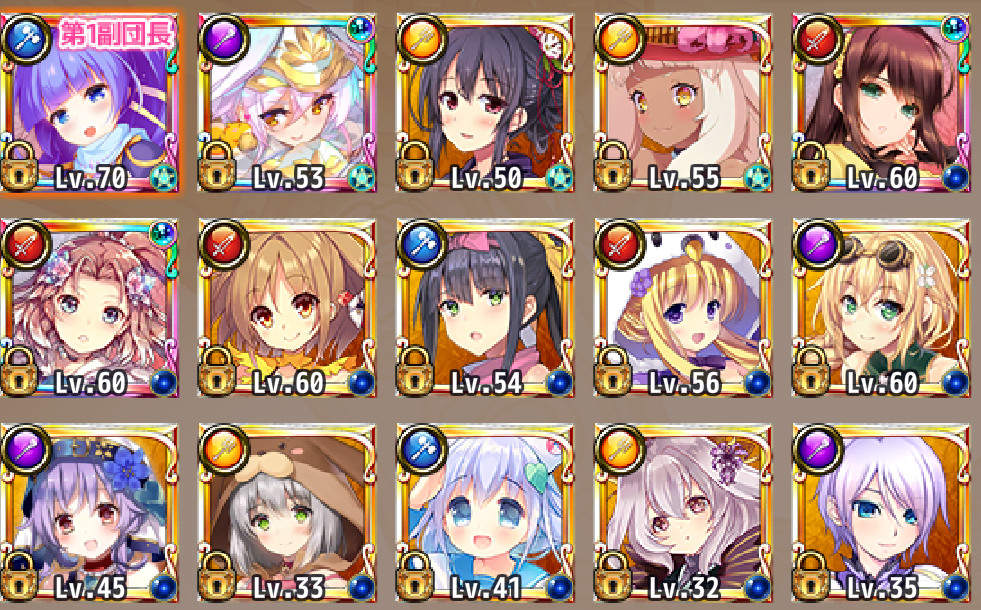
Task: Tap the Lv.55 white-haired character card
Action: pyautogui.click(x=684, y=102)
